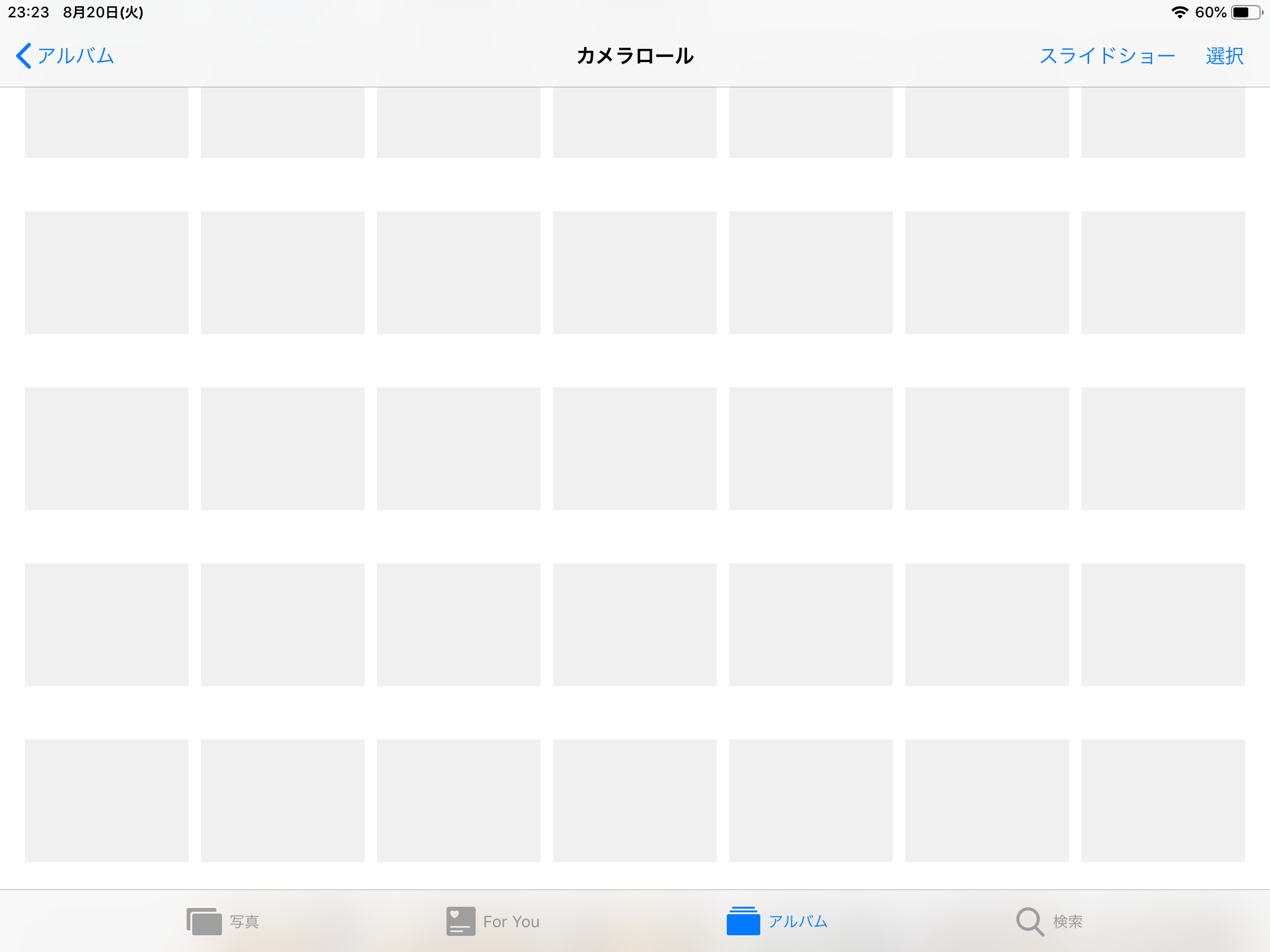1270x952 pixels.
Task: Start the スライドショー
Action: [x=1107, y=56]
